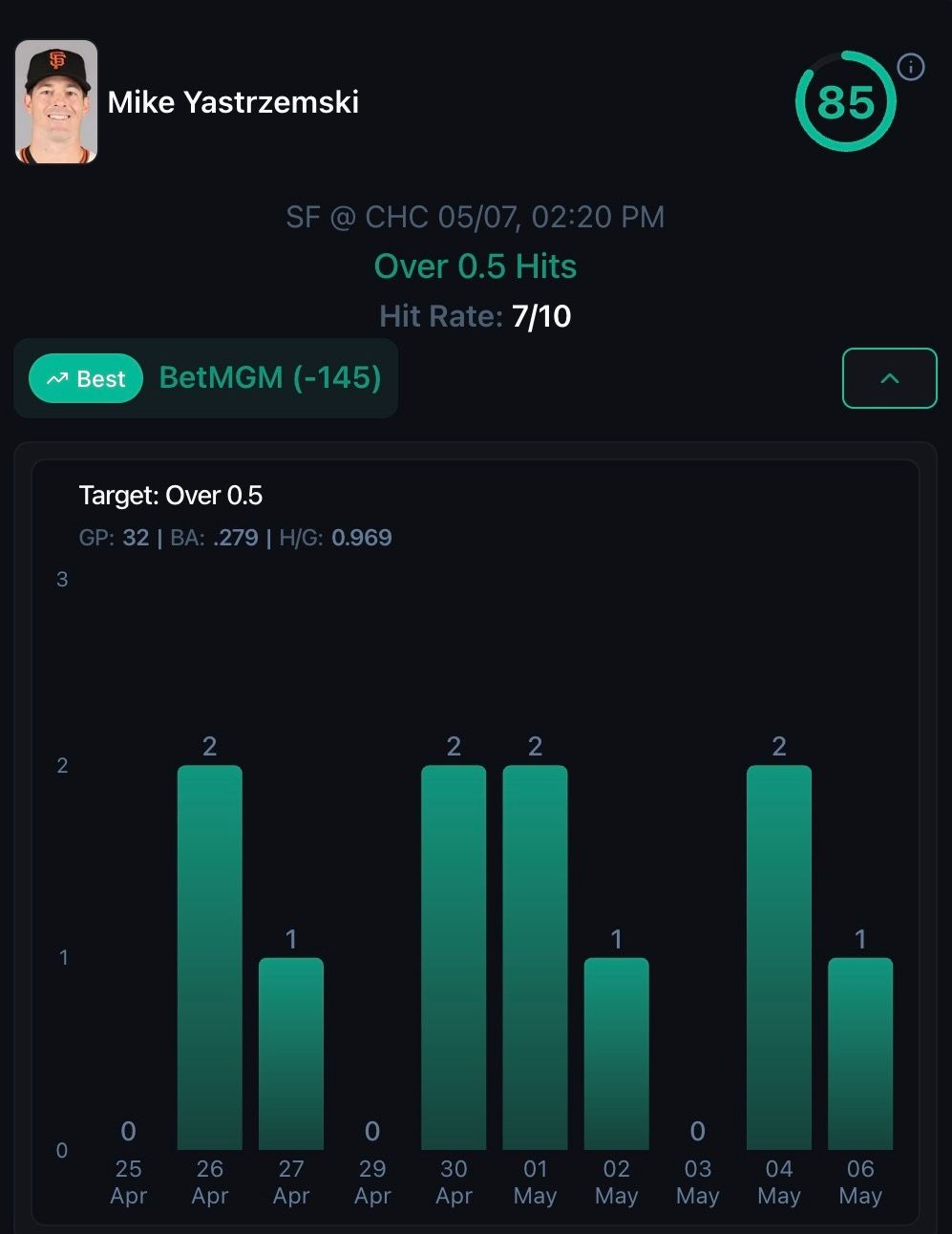Open Mike Yastrzemski's player photo
Screen dimensions: 952x1234
point(56,102)
